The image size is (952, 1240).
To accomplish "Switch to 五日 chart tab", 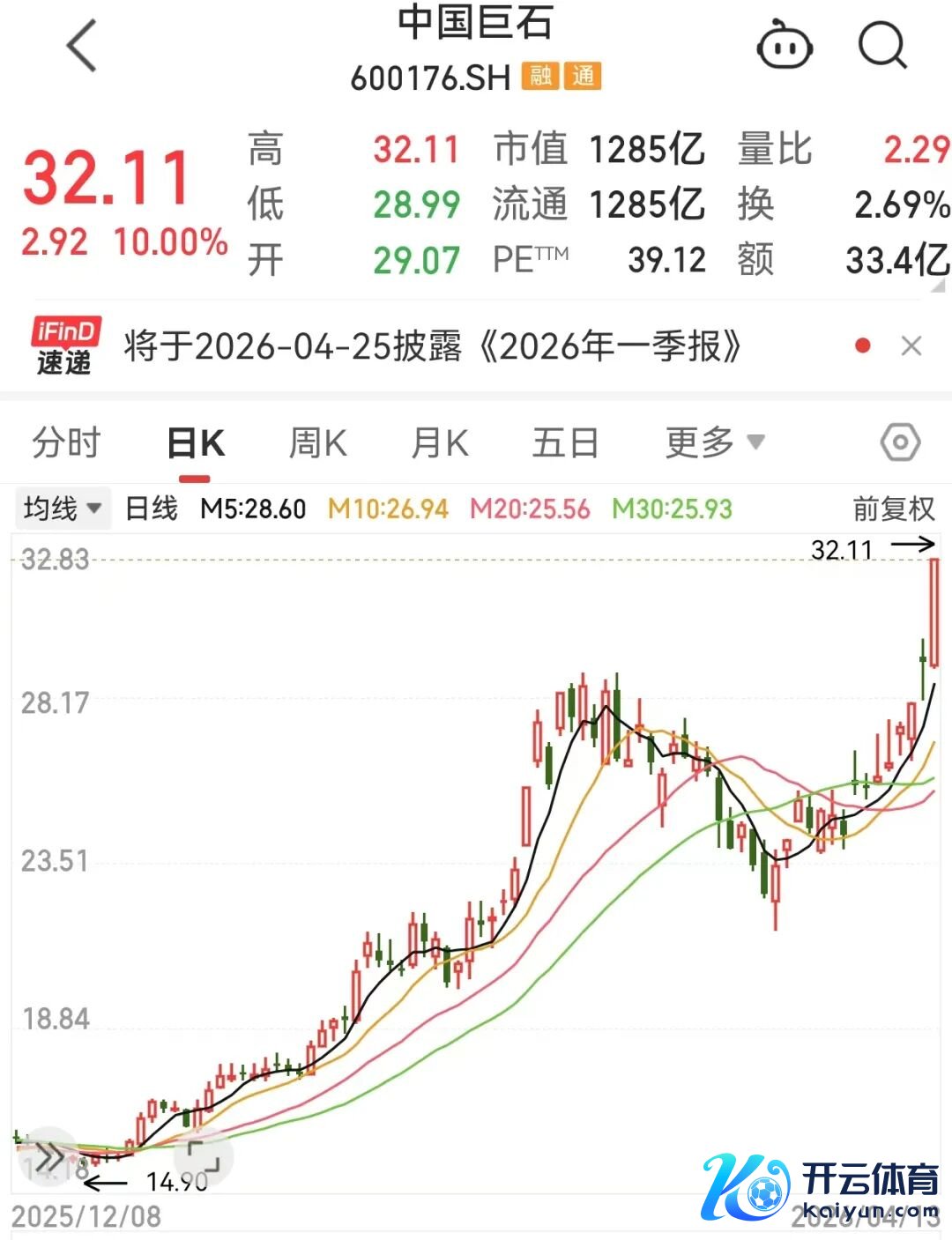I will 565,442.
